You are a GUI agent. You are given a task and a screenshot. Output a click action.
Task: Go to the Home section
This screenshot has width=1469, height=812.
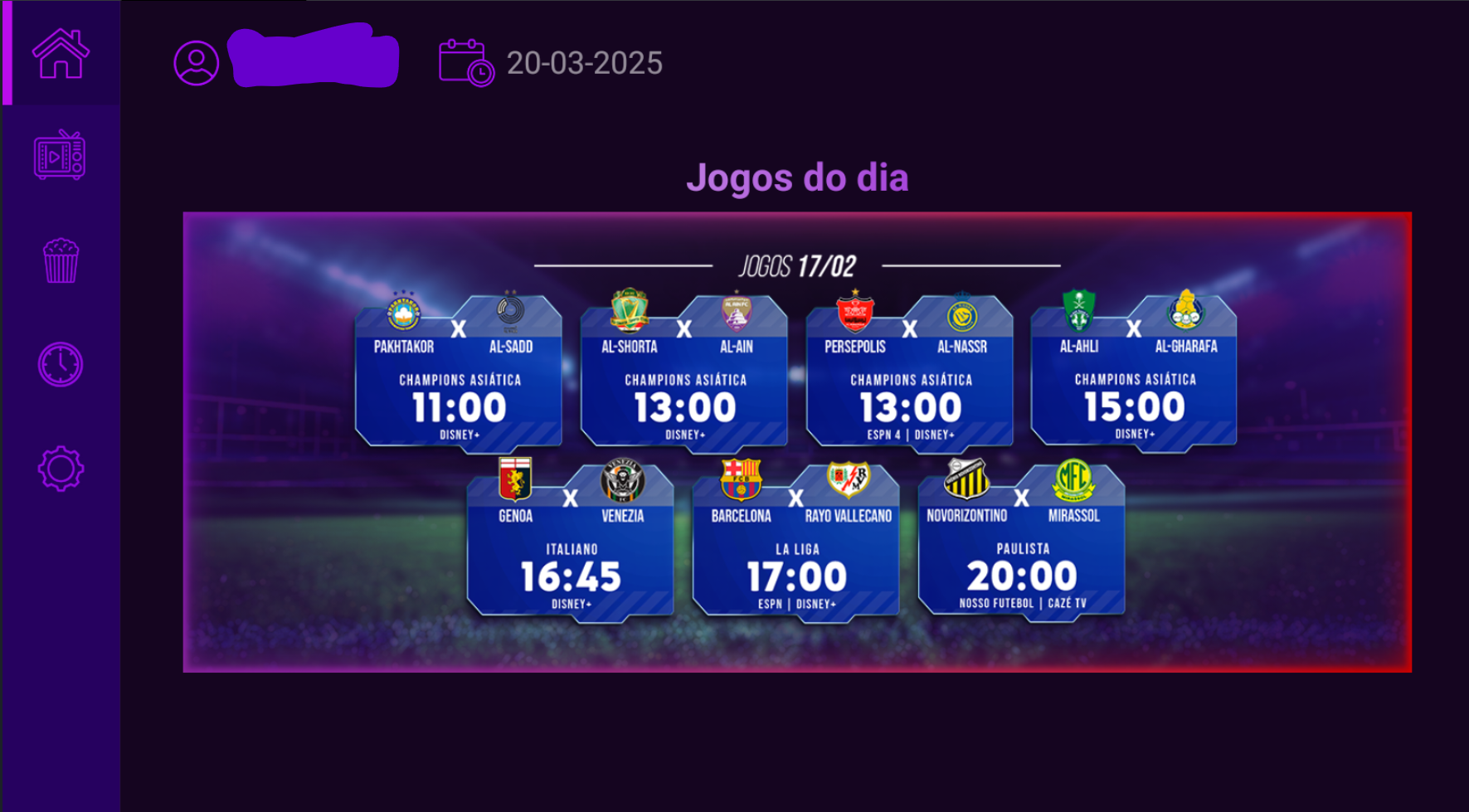pyautogui.click(x=61, y=54)
